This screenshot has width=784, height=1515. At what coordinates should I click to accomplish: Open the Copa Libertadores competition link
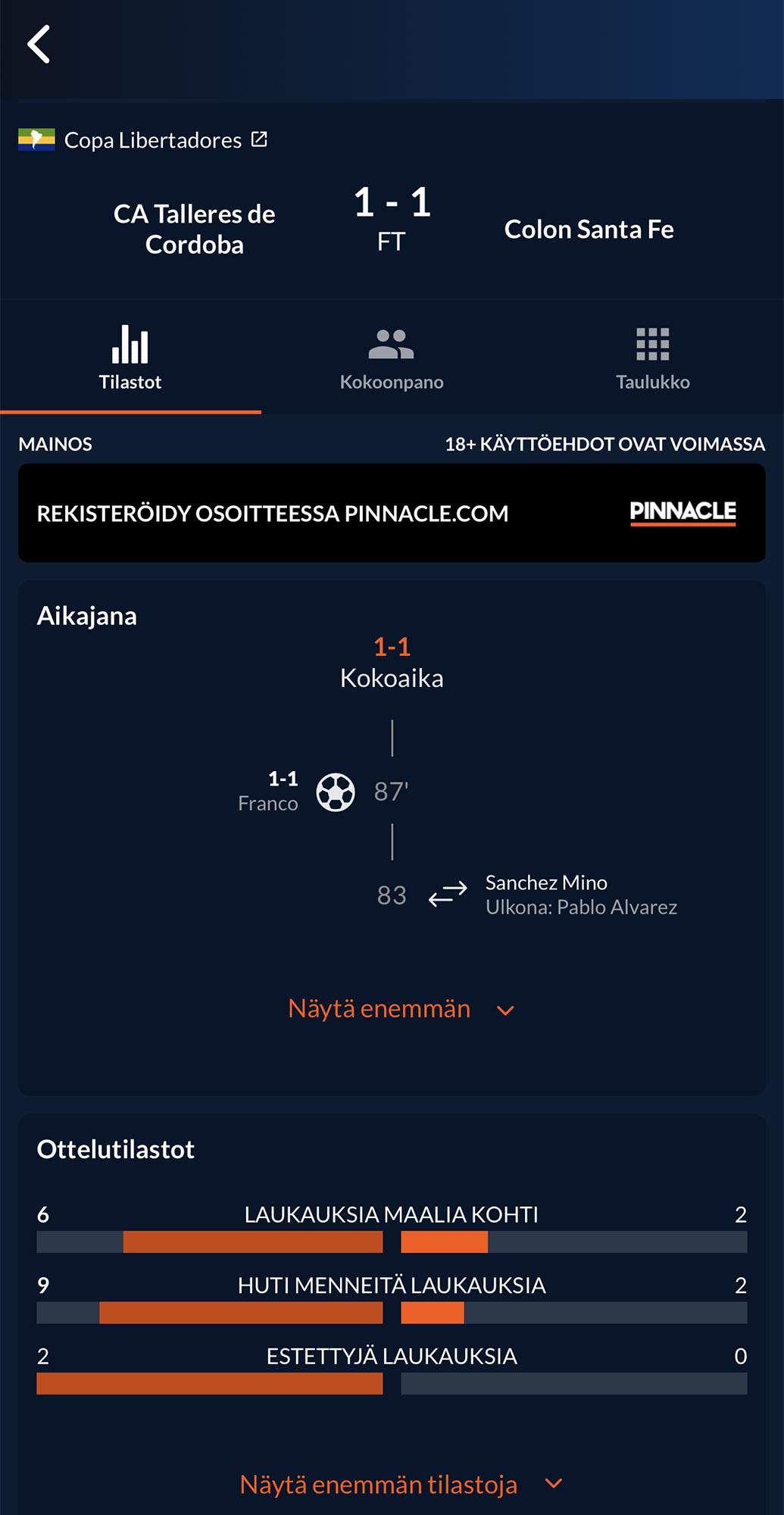coord(165,140)
